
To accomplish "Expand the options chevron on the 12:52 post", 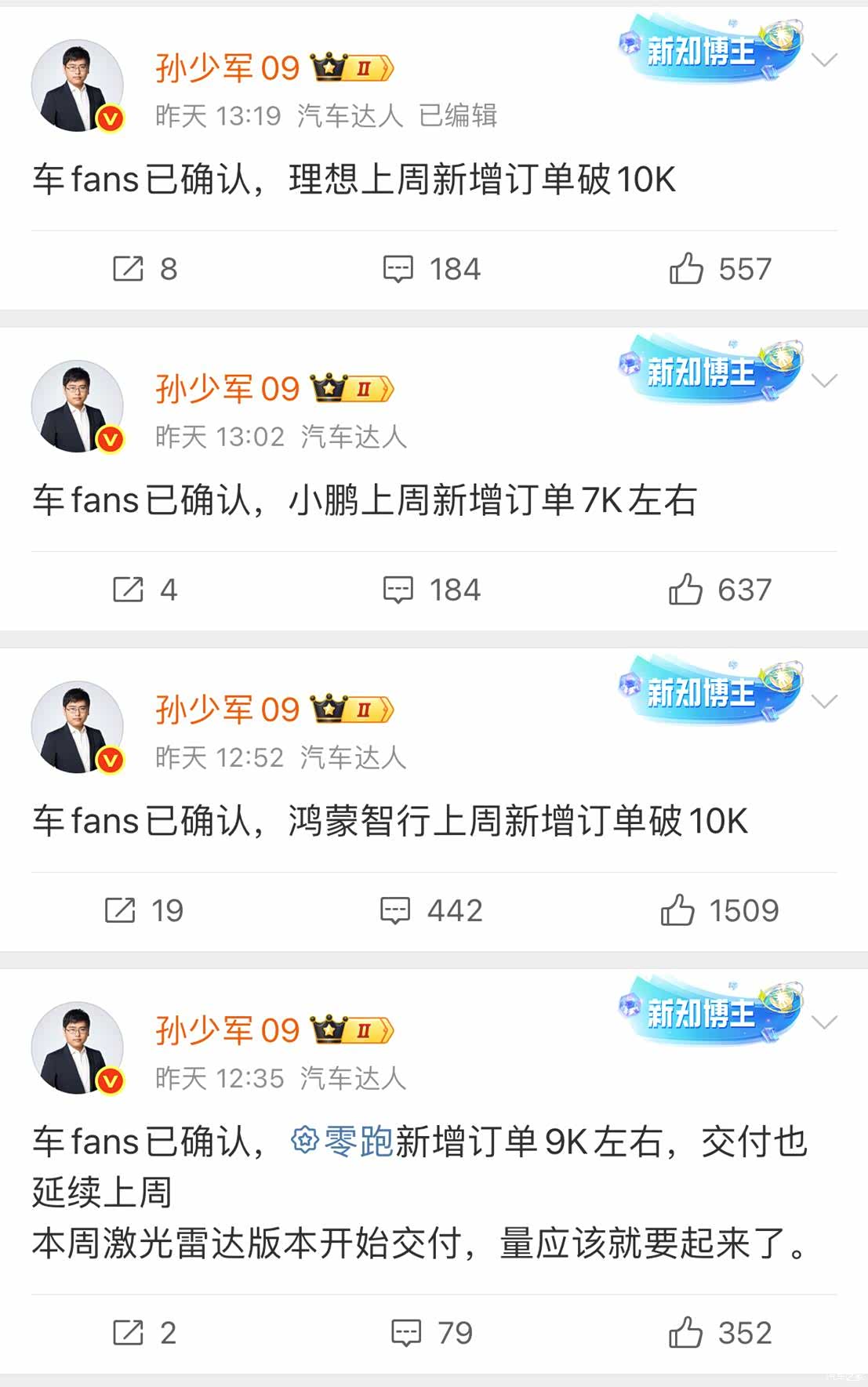I will tap(824, 702).
